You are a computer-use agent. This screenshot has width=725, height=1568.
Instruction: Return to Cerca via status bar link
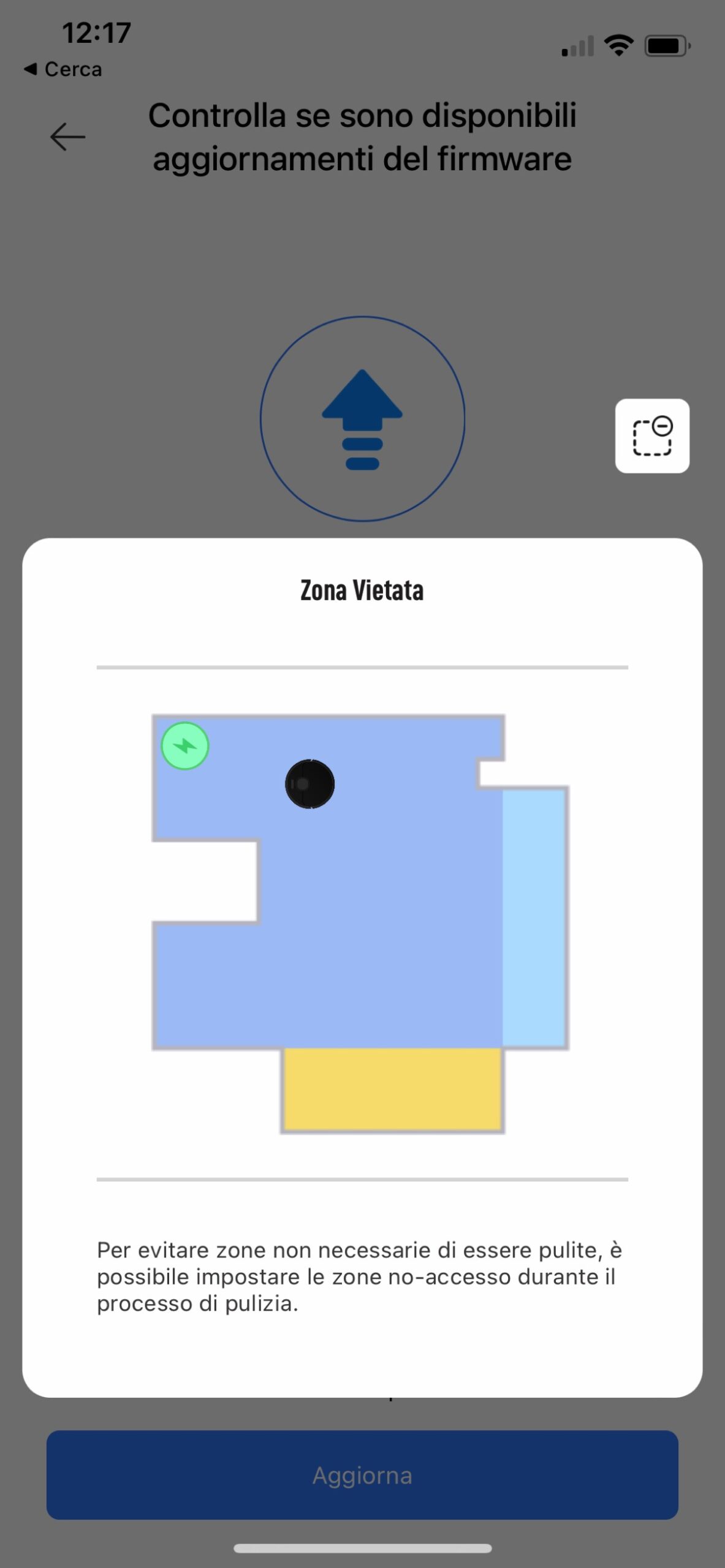pyautogui.click(x=63, y=69)
